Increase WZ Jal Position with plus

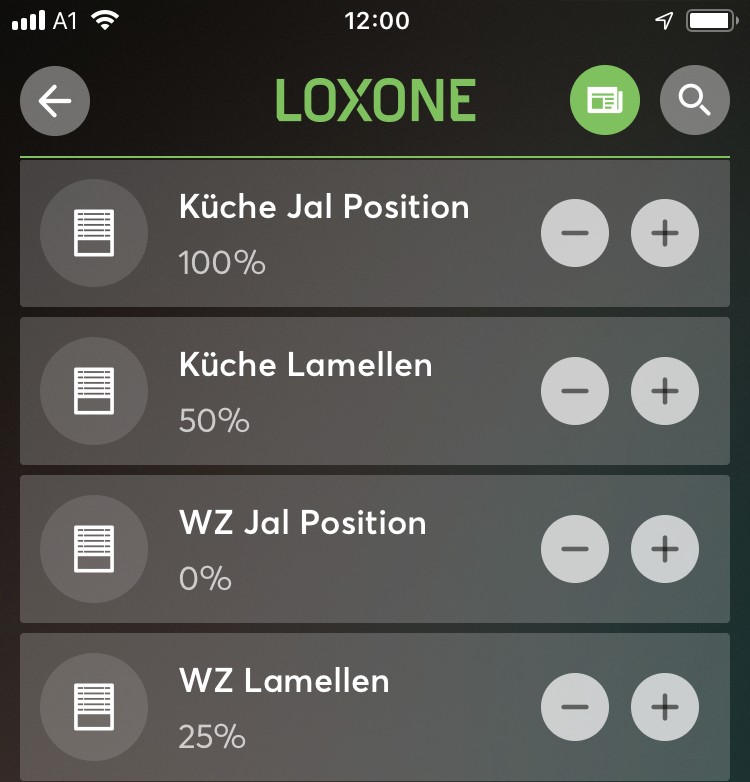[x=665, y=549]
